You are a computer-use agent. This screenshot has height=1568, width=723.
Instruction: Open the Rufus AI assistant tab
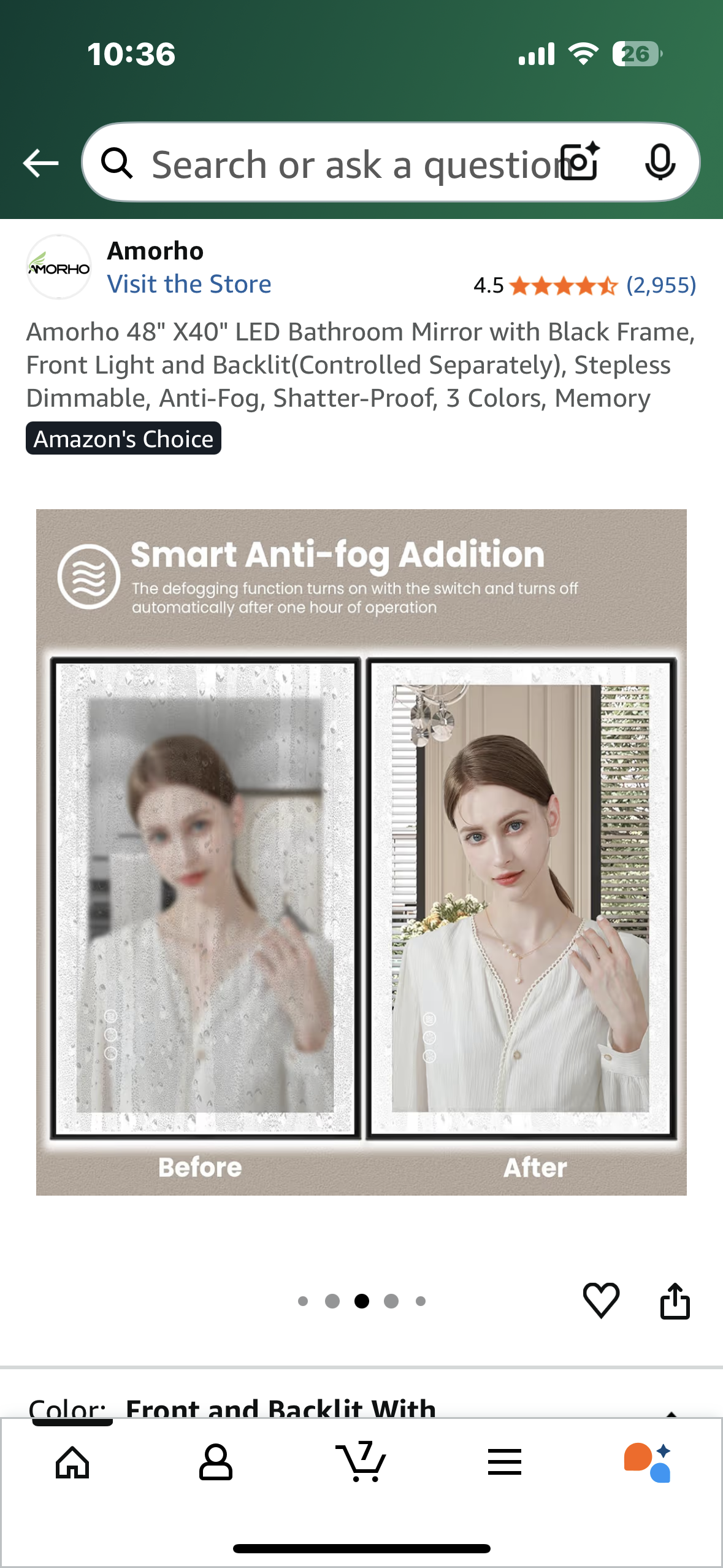[648, 1462]
